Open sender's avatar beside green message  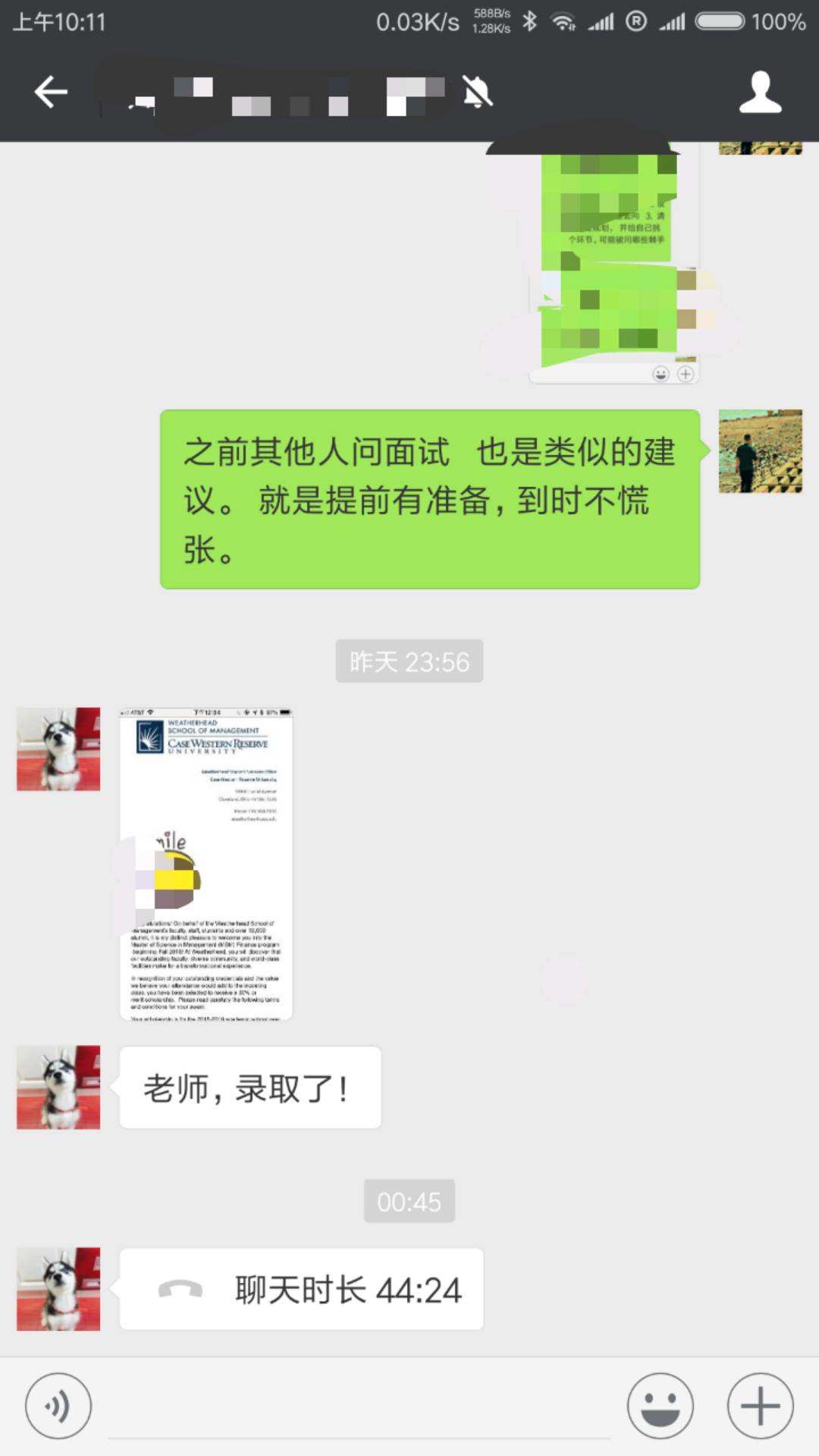[x=760, y=451]
